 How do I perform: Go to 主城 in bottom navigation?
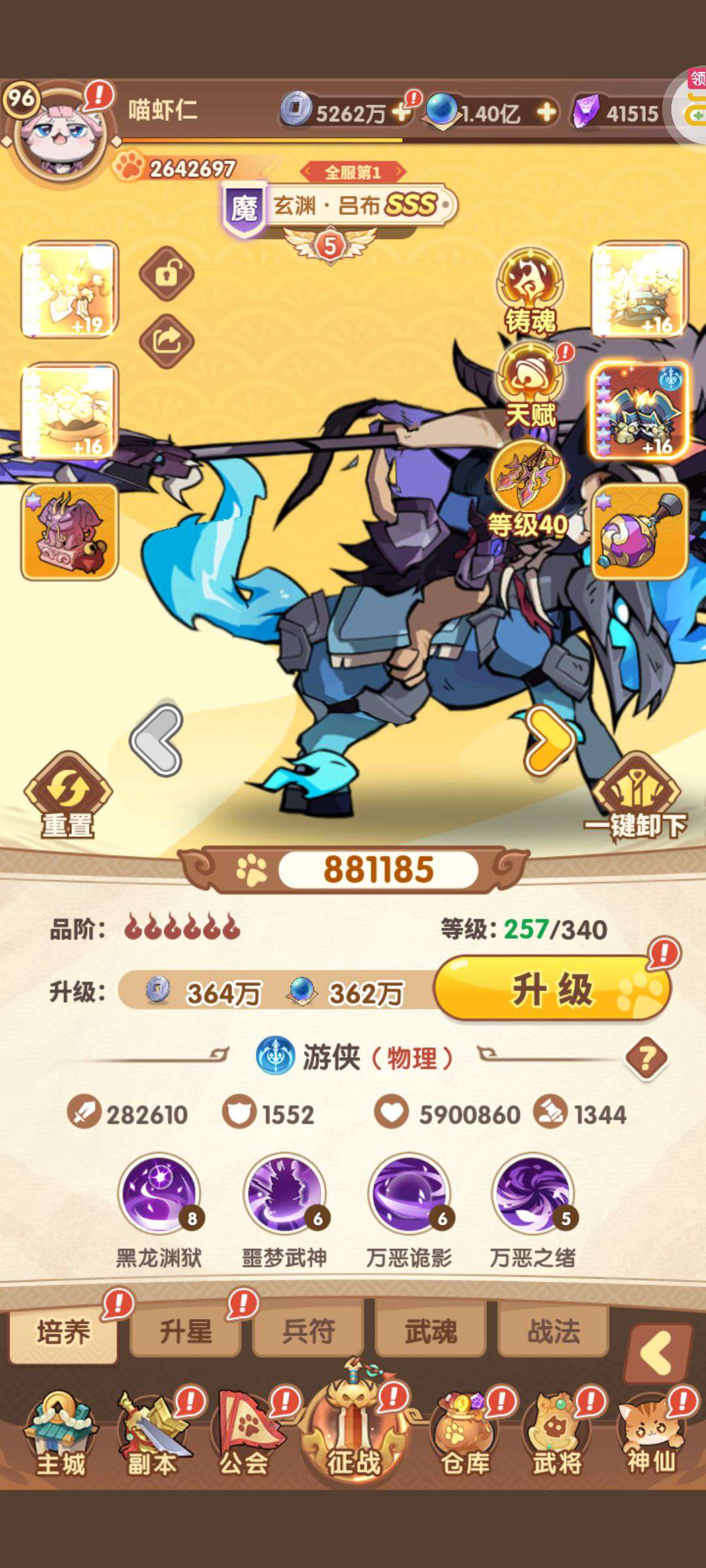click(60, 1435)
